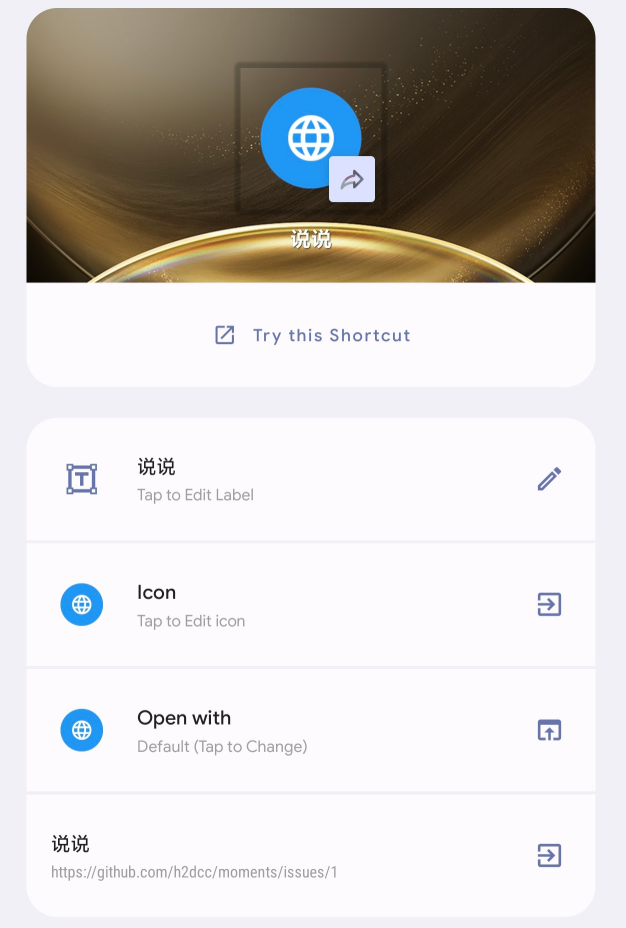626x928 pixels.
Task: Tap Try this Shortcut button
Action: point(311,335)
